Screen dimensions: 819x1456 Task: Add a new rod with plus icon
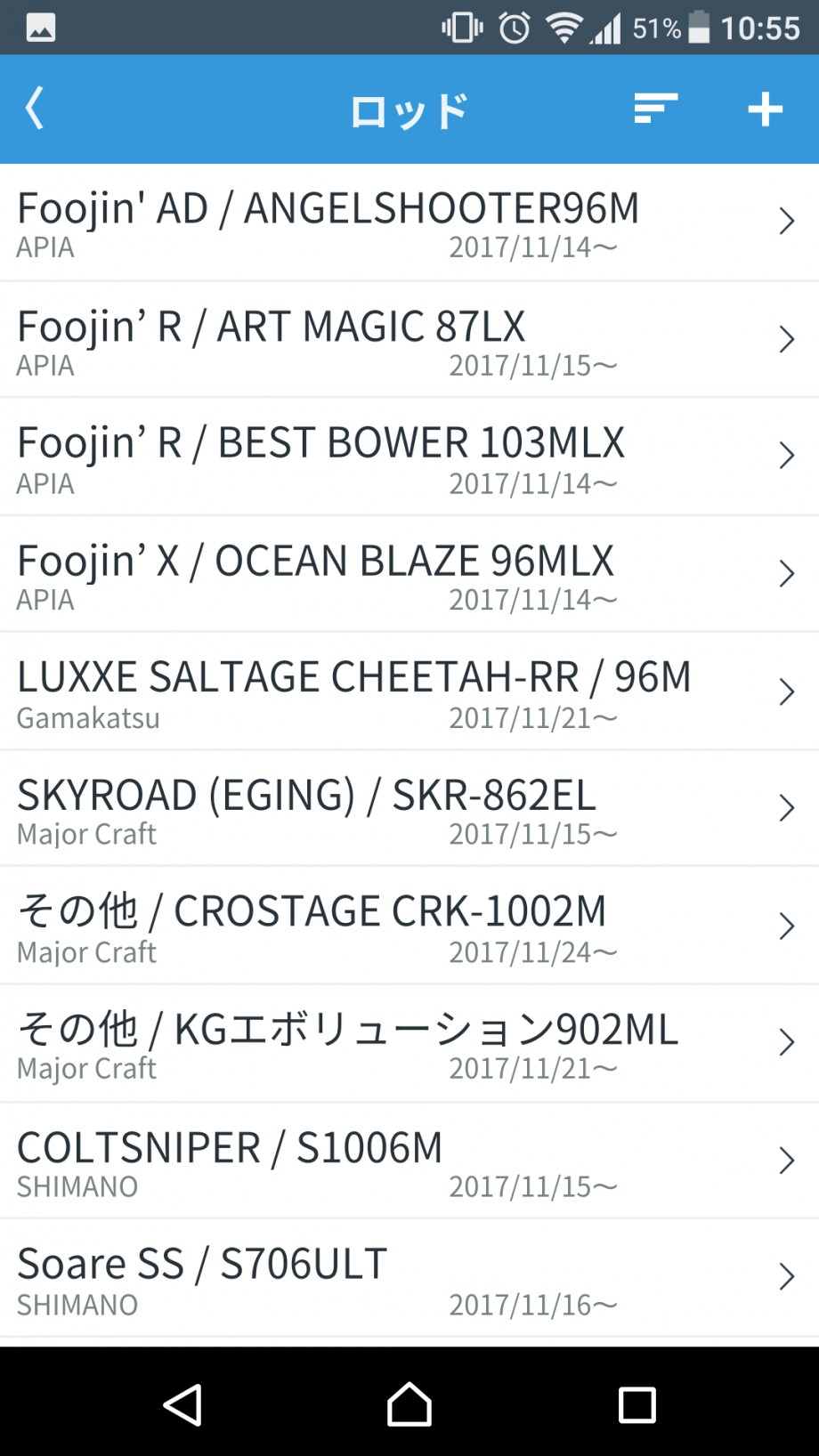pos(765,109)
